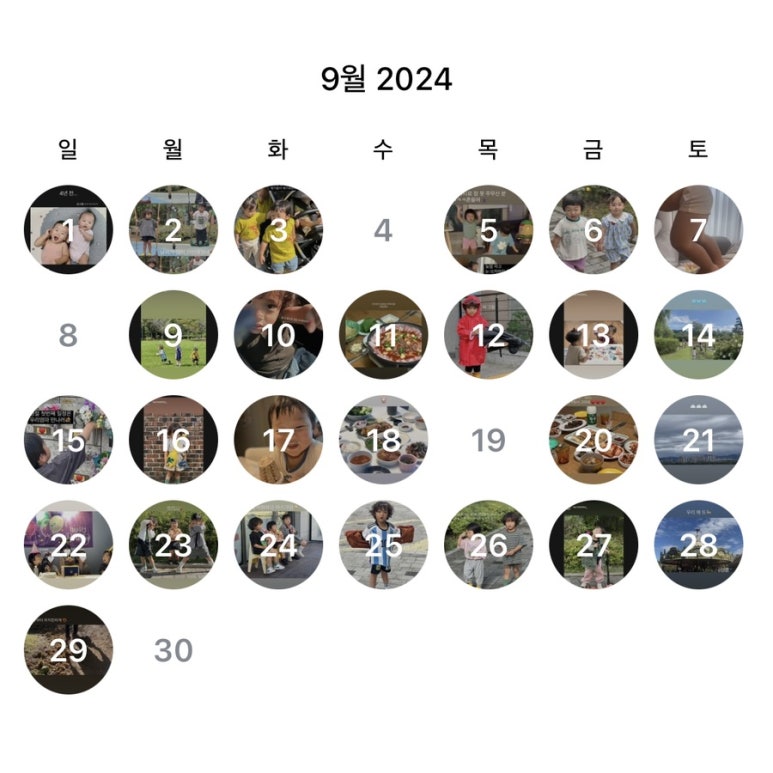Select the story on September 22
773x773 pixels.
[x=68, y=545]
